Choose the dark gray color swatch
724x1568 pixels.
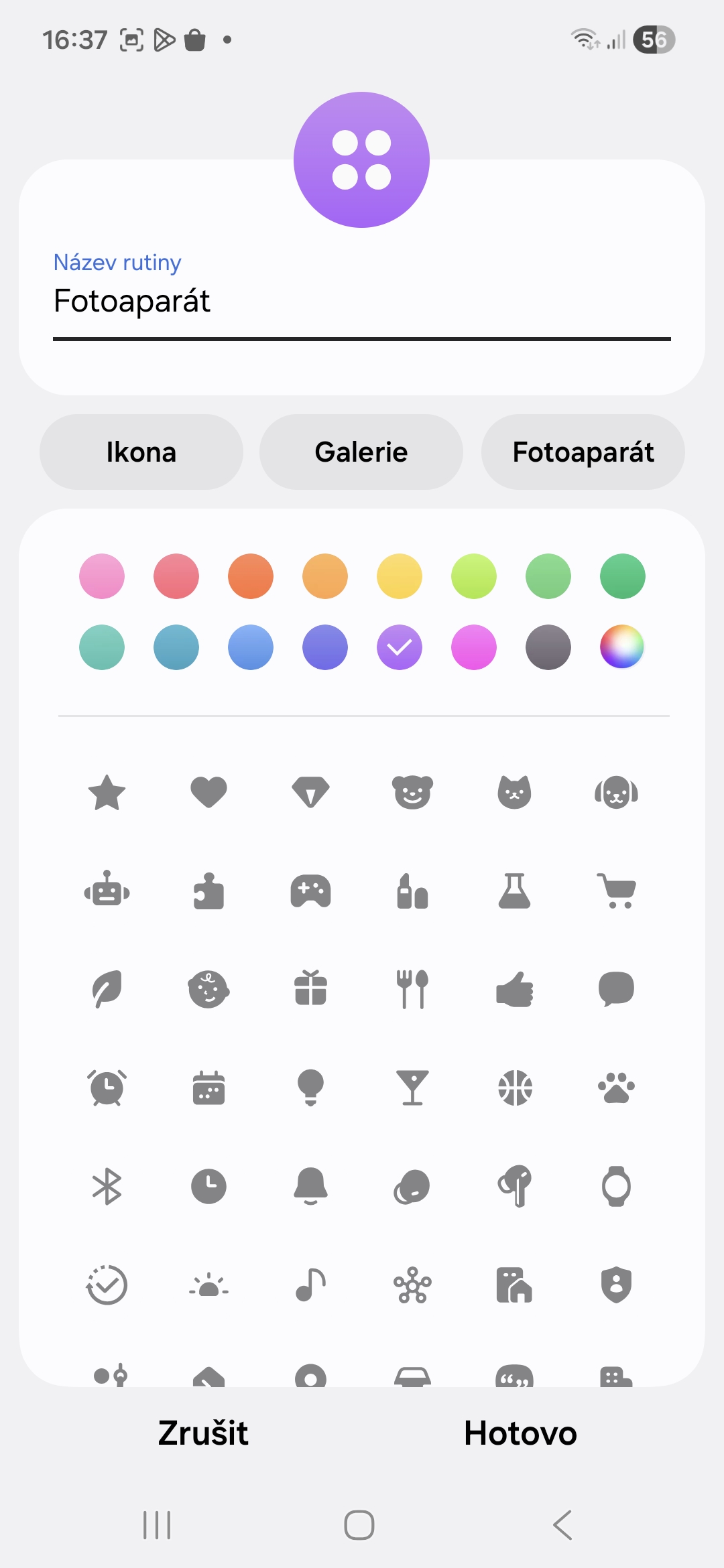tap(548, 647)
